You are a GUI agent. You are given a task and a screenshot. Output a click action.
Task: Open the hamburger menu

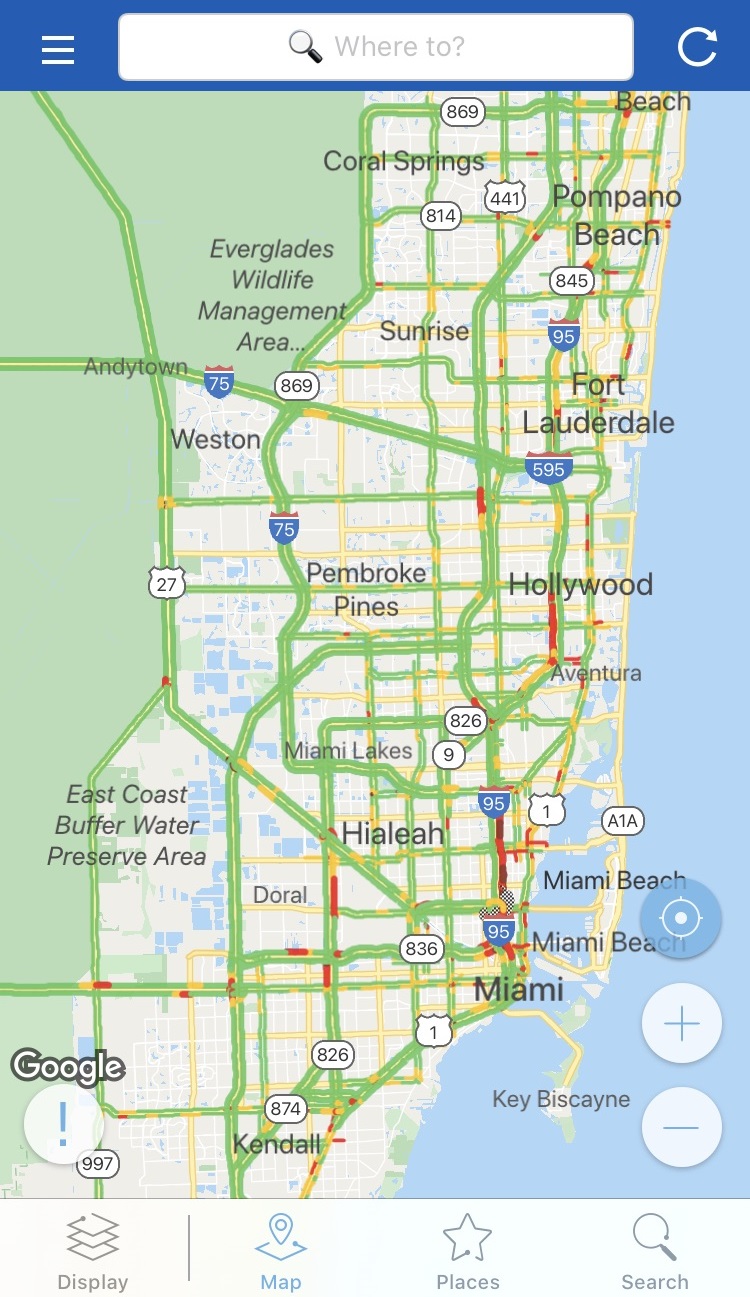[x=58, y=48]
